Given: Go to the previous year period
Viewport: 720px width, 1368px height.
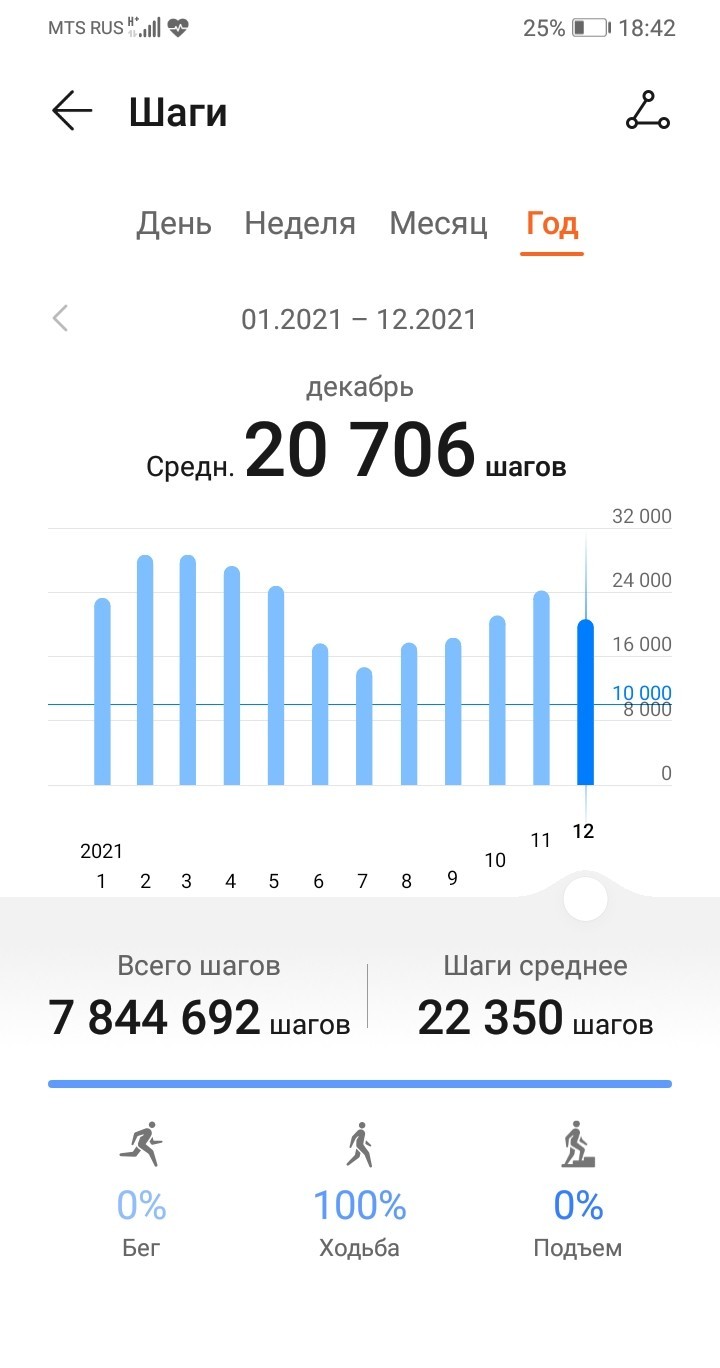Looking at the screenshot, I should coord(61,319).
